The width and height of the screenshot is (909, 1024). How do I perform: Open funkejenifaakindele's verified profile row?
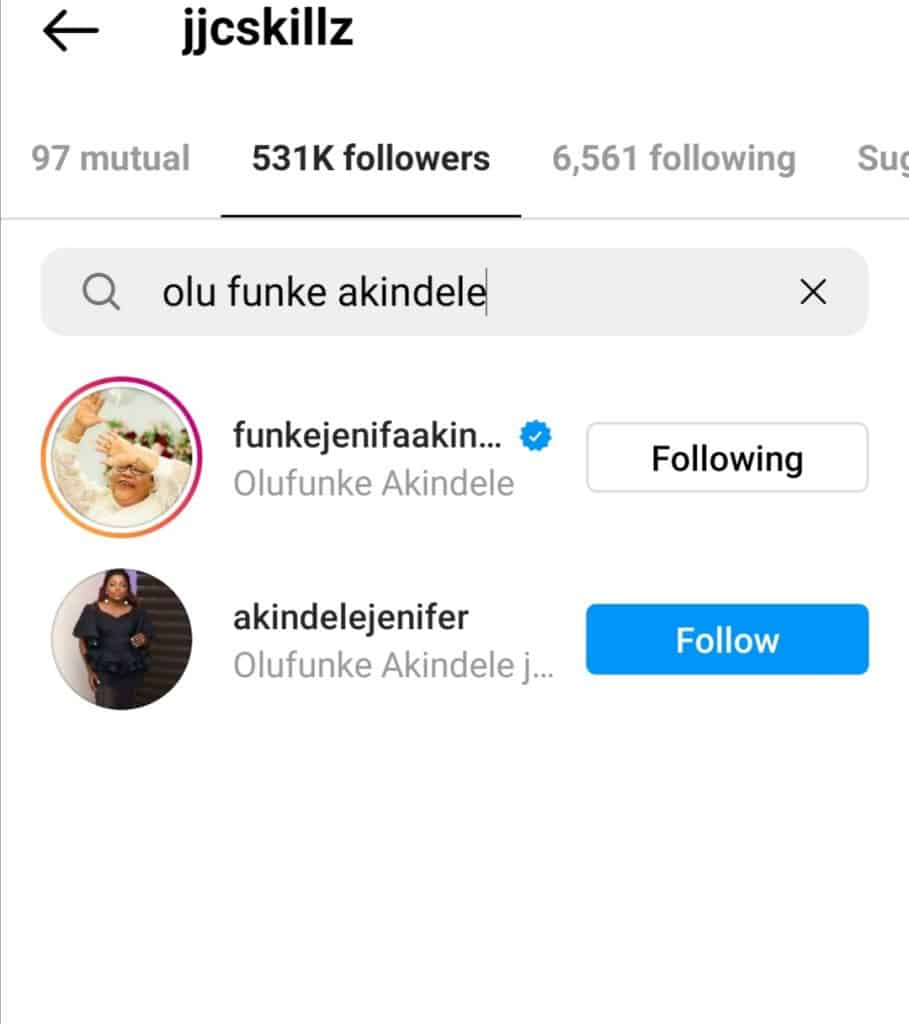[380, 459]
